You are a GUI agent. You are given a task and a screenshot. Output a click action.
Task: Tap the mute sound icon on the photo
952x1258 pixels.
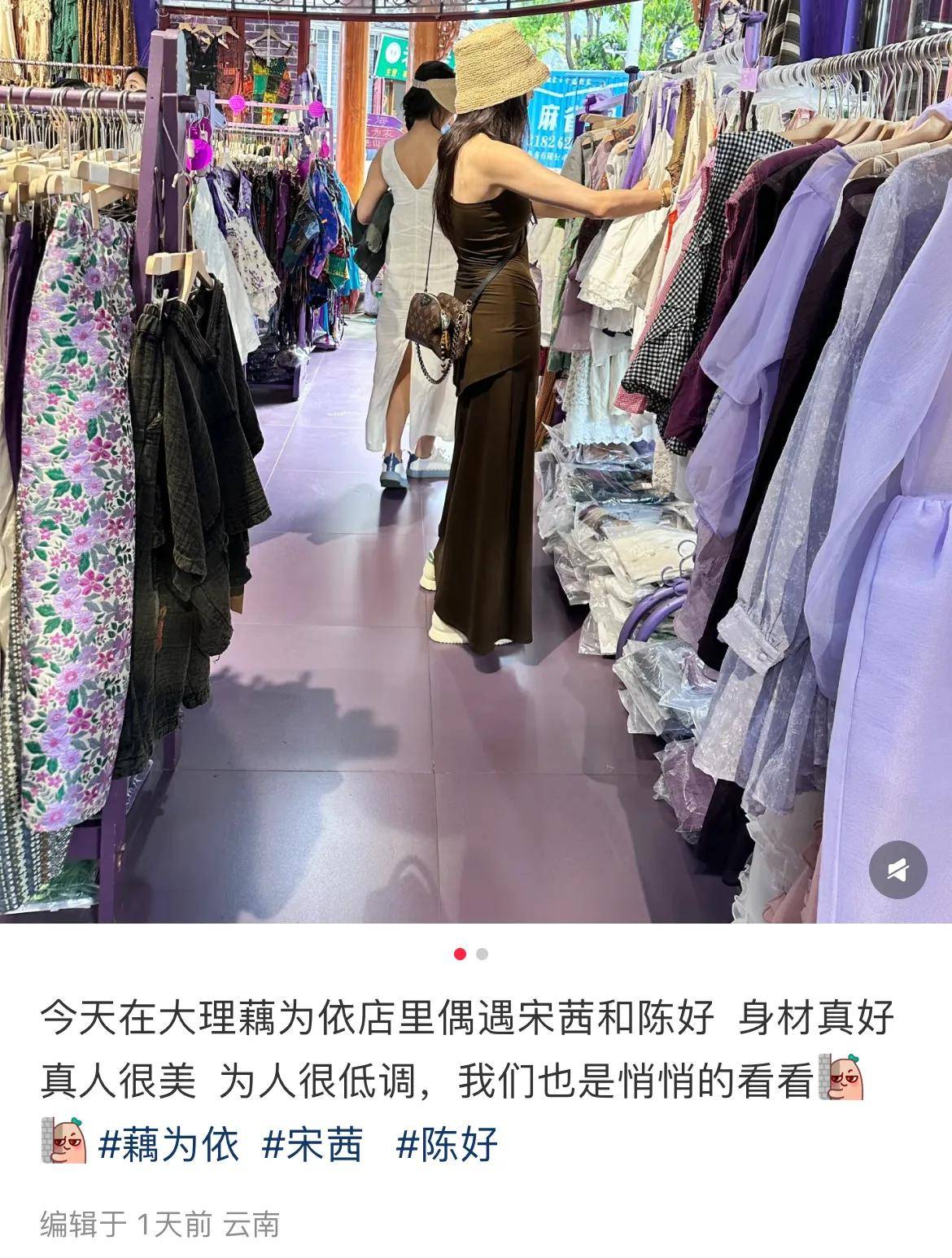click(897, 870)
